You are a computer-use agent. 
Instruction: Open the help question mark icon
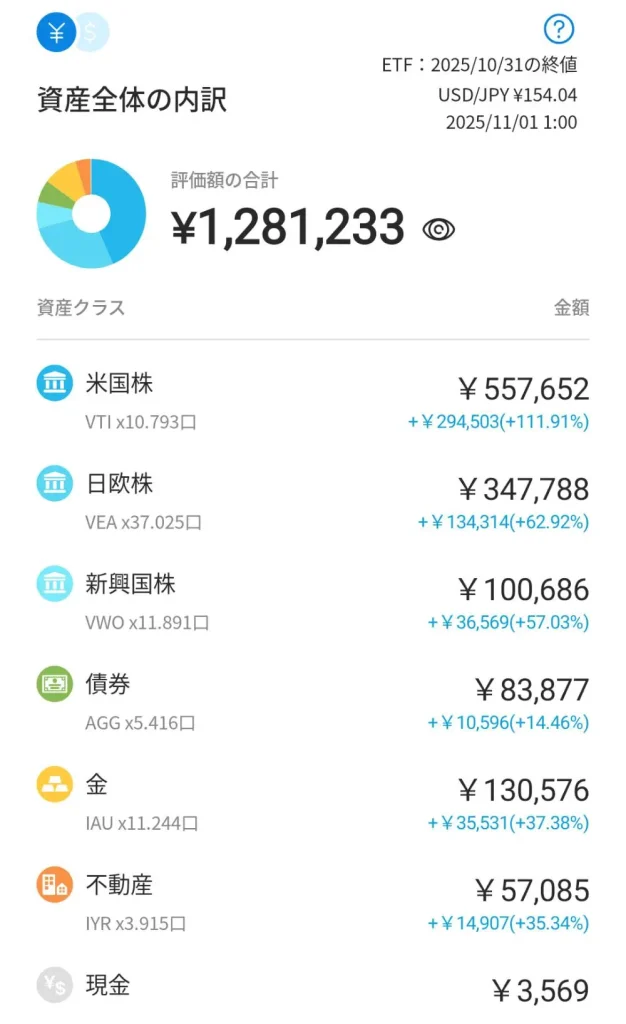(x=559, y=28)
